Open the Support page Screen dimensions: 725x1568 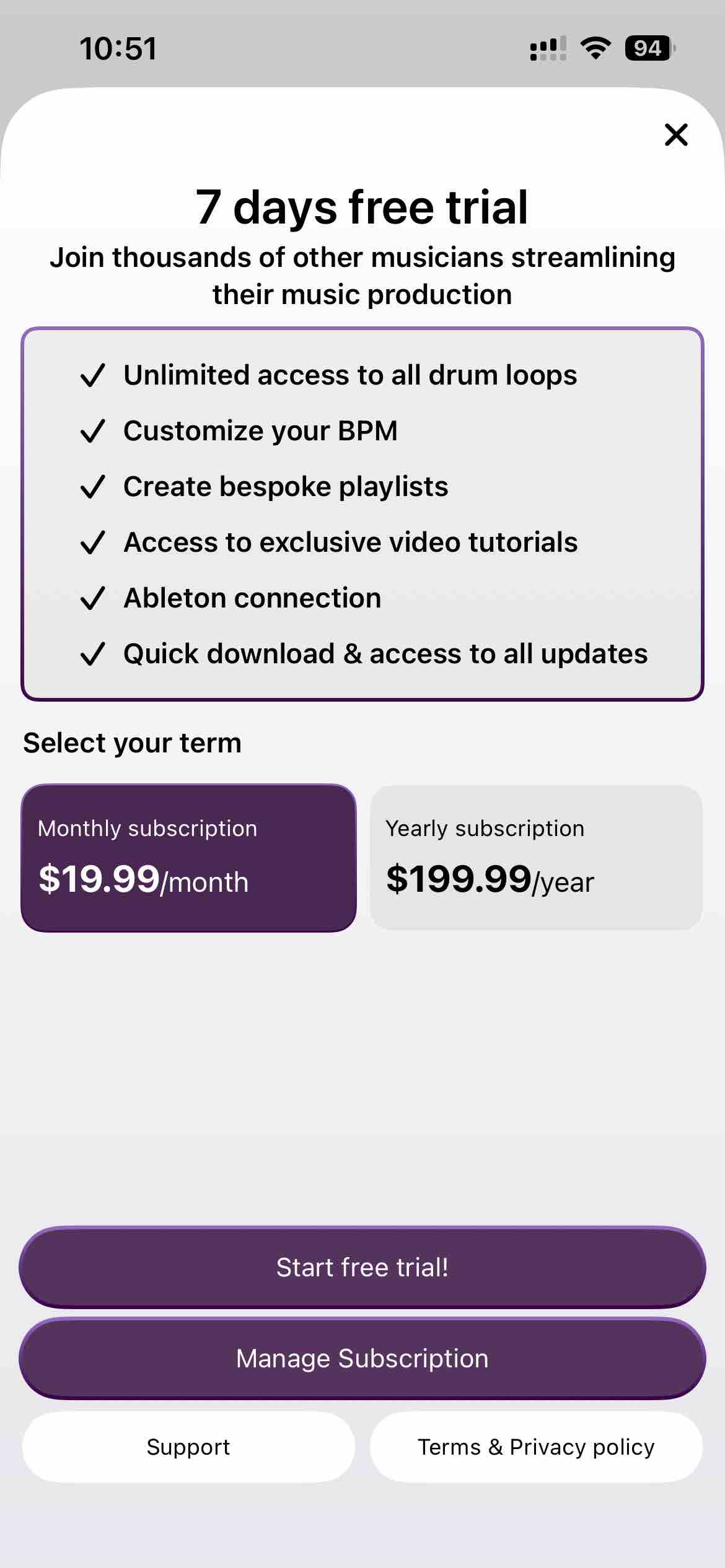click(x=188, y=1447)
